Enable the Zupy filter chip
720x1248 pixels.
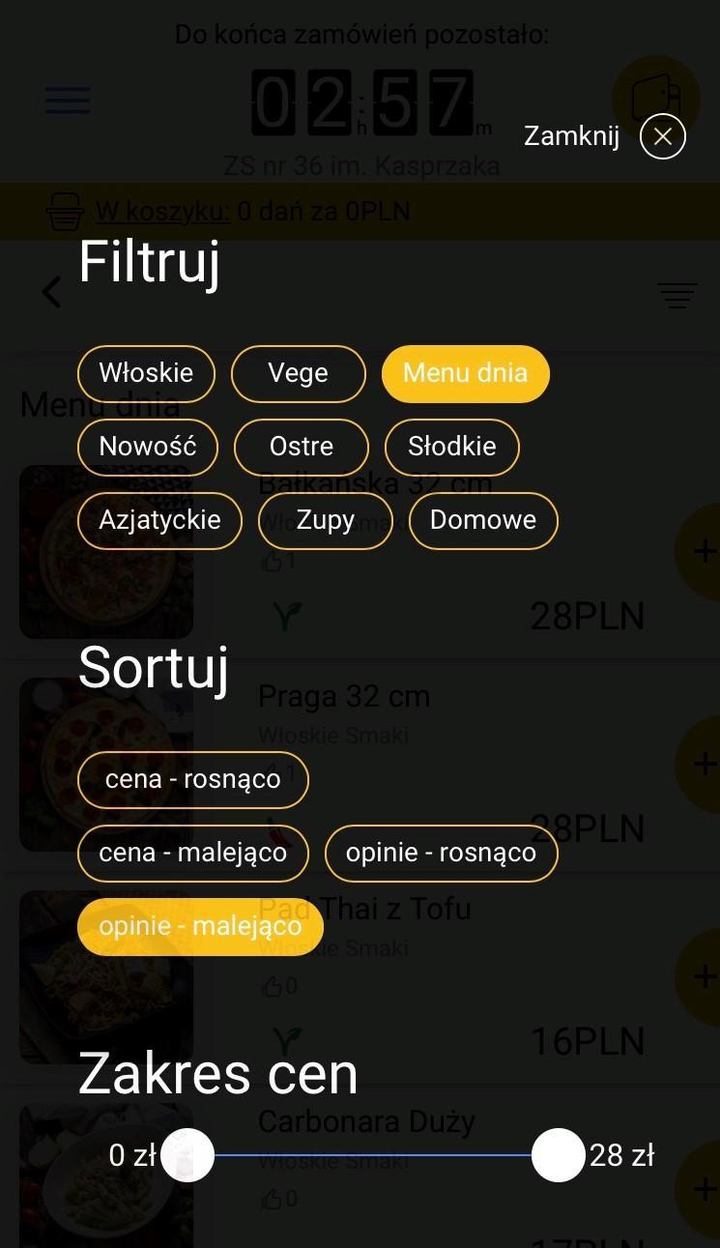pyautogui.click(x=324, y=520)
